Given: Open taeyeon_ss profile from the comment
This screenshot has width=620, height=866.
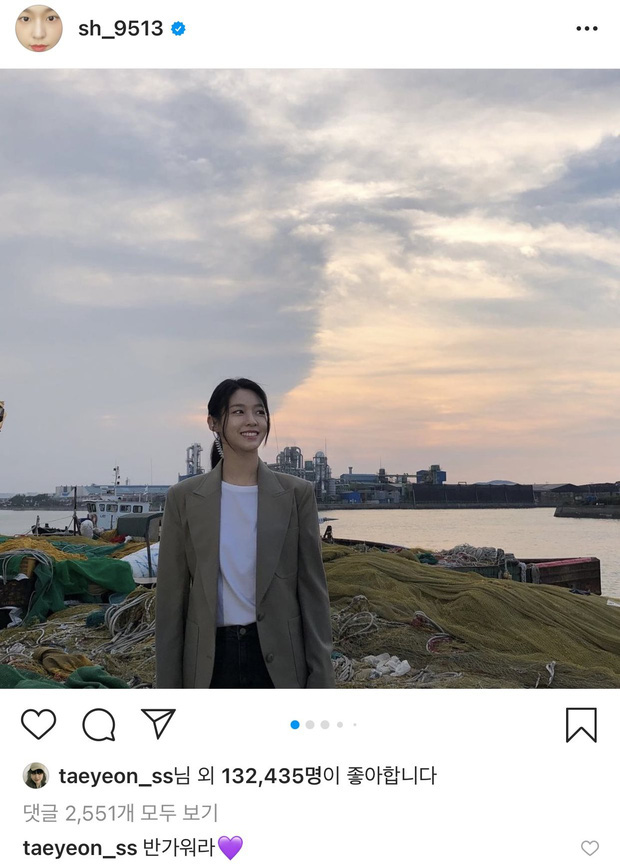Looking at the screenshot, I should point(80,848).
